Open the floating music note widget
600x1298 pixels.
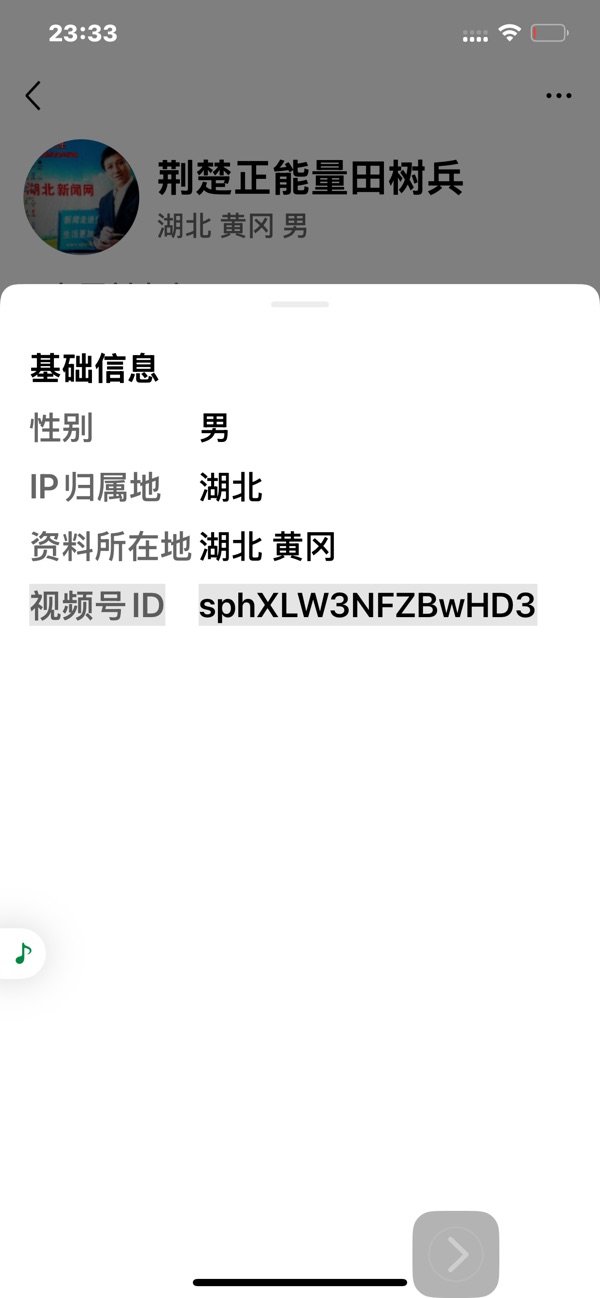pos(22,952)
